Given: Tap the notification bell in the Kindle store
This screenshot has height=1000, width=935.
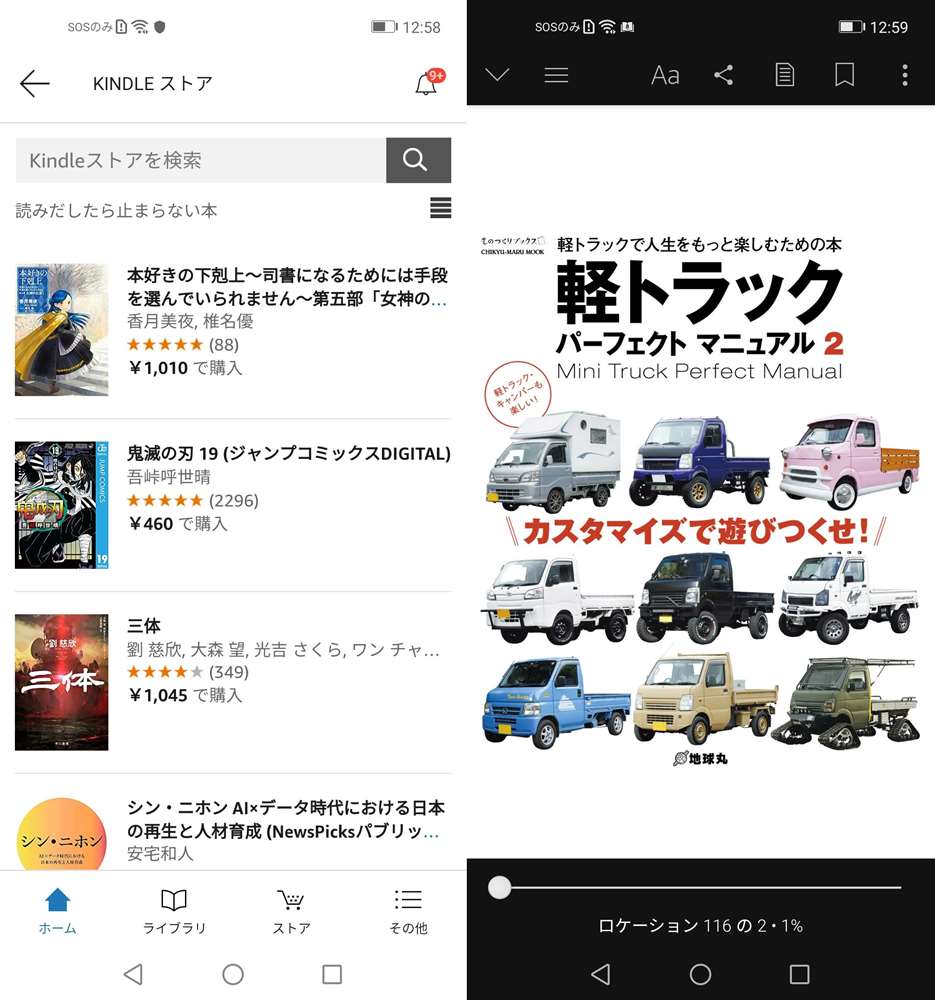Looking at the screenshot, I should tap(425, 84).
